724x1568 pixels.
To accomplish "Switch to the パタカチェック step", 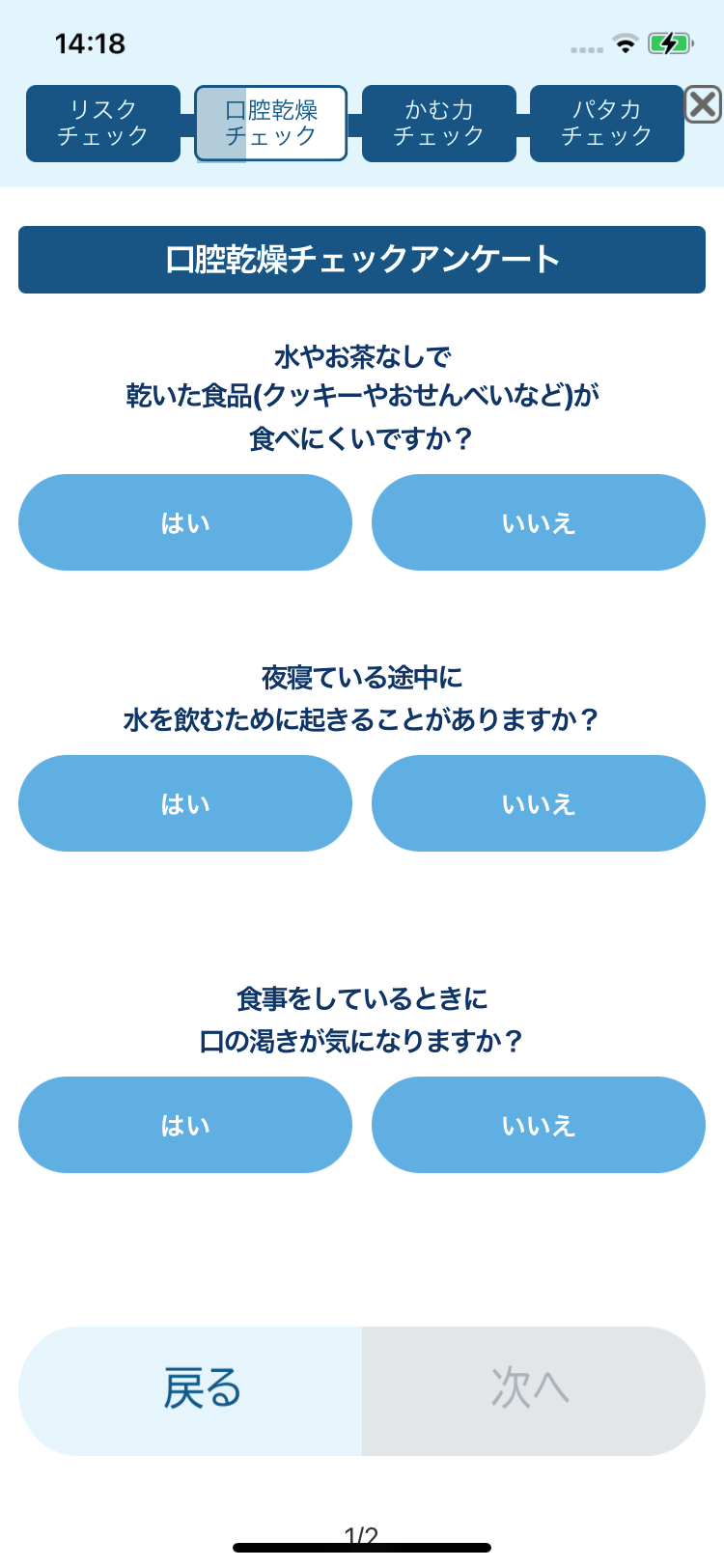I will pyautogui.click(x=607, y=124).
